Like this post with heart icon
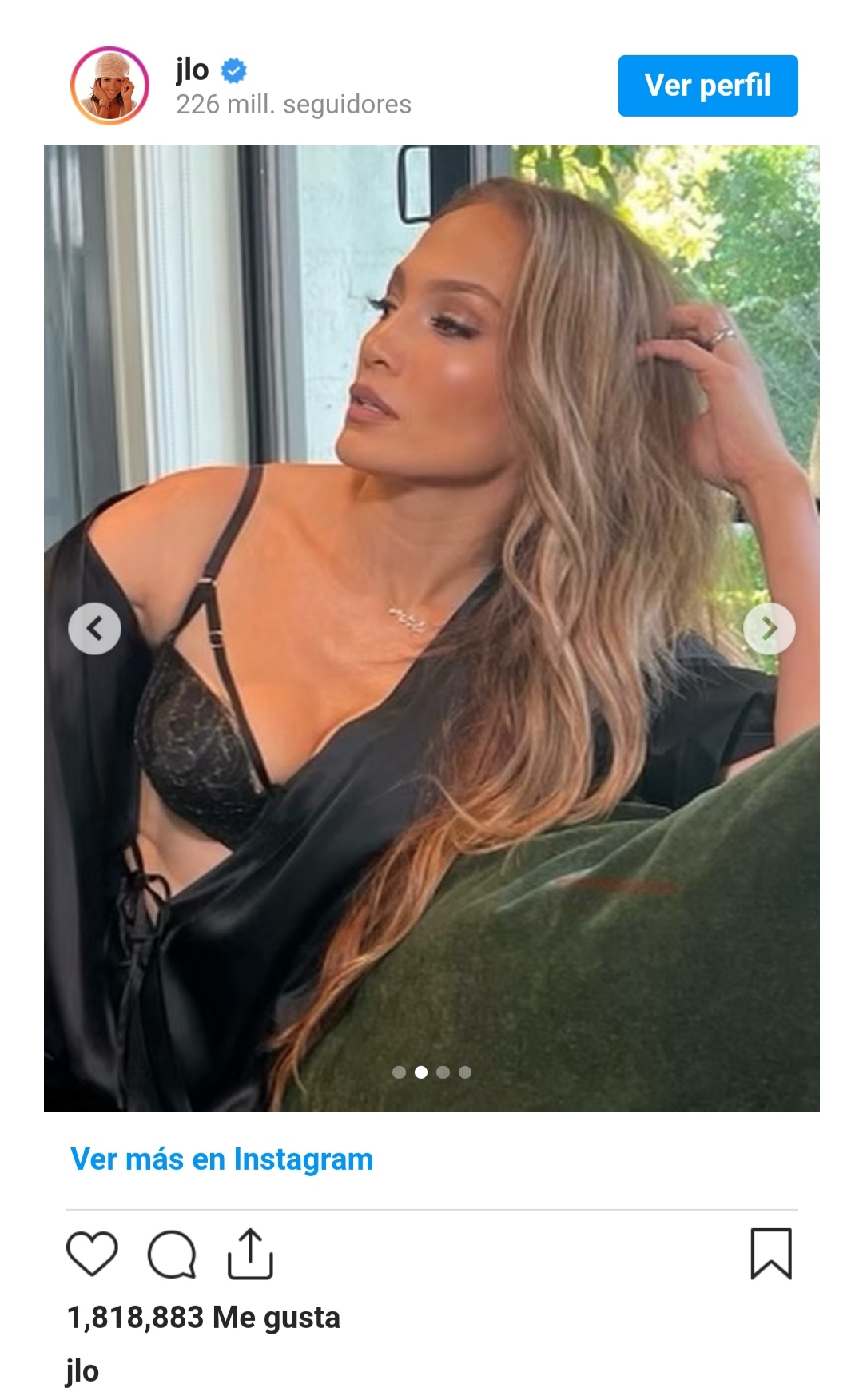The image size is (863, 1400). click(x=92, y=1253)
